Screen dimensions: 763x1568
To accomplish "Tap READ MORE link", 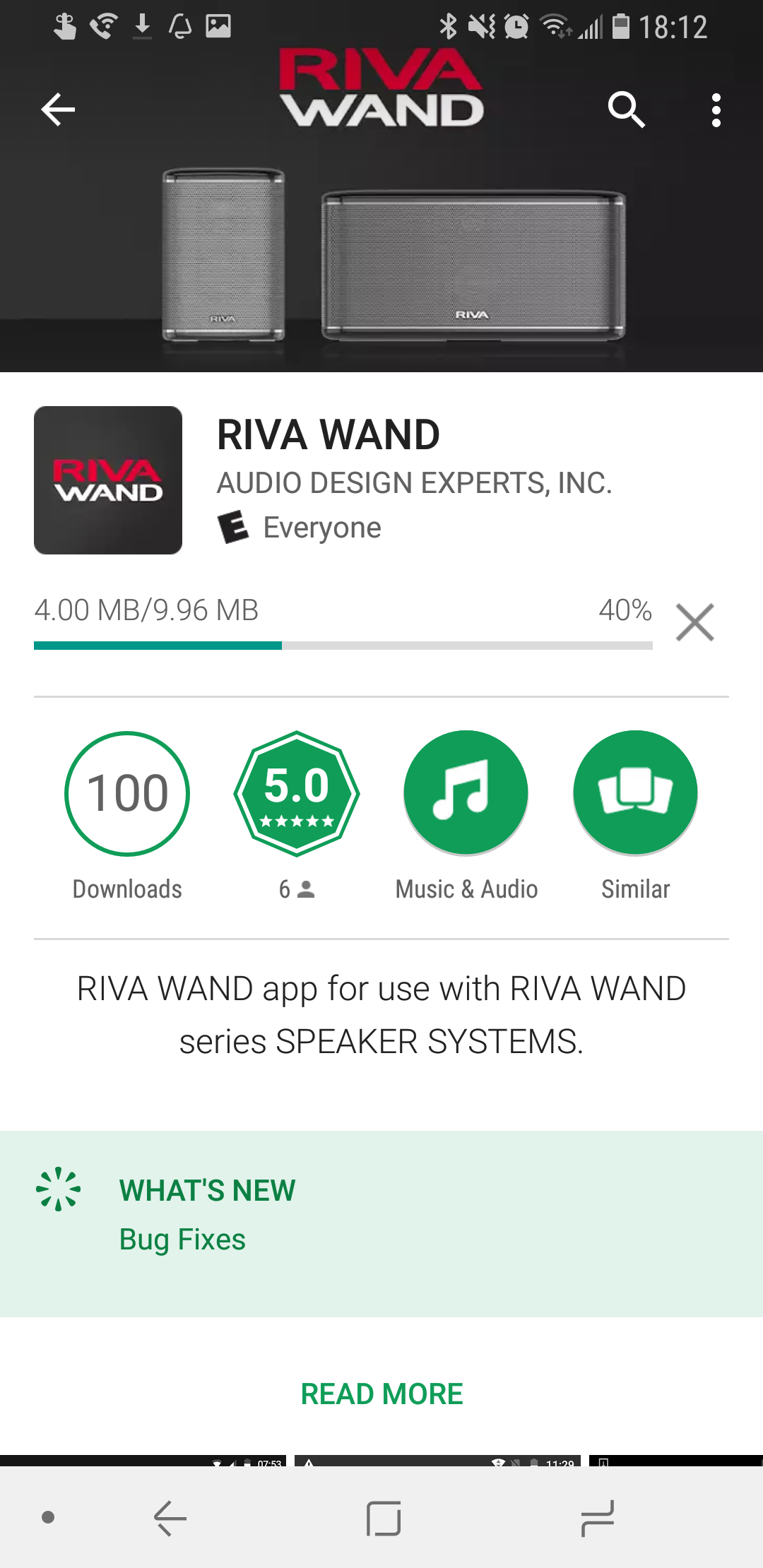I will (x=381, y=1394).
